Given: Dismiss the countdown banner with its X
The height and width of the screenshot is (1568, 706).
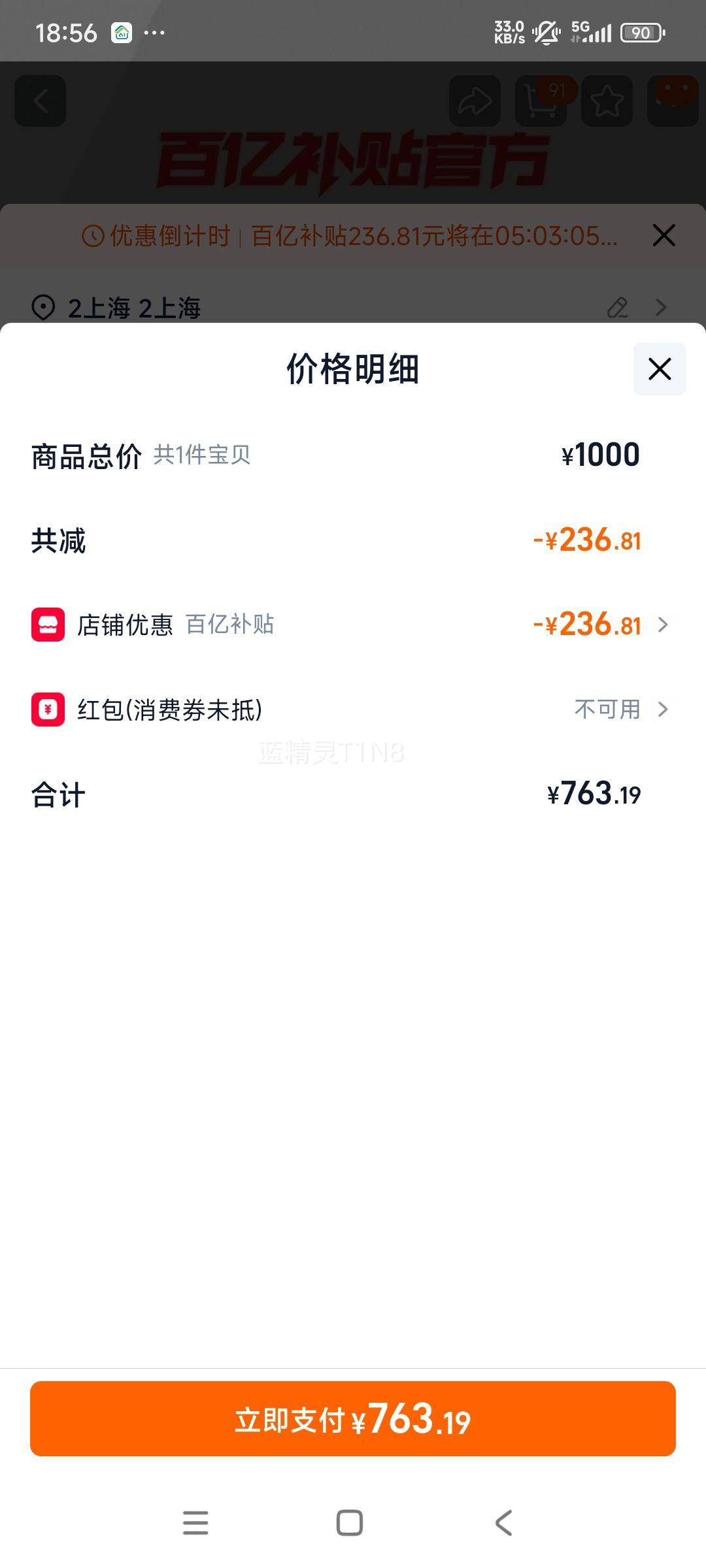Looking at the screenshot, I should 664,236.
